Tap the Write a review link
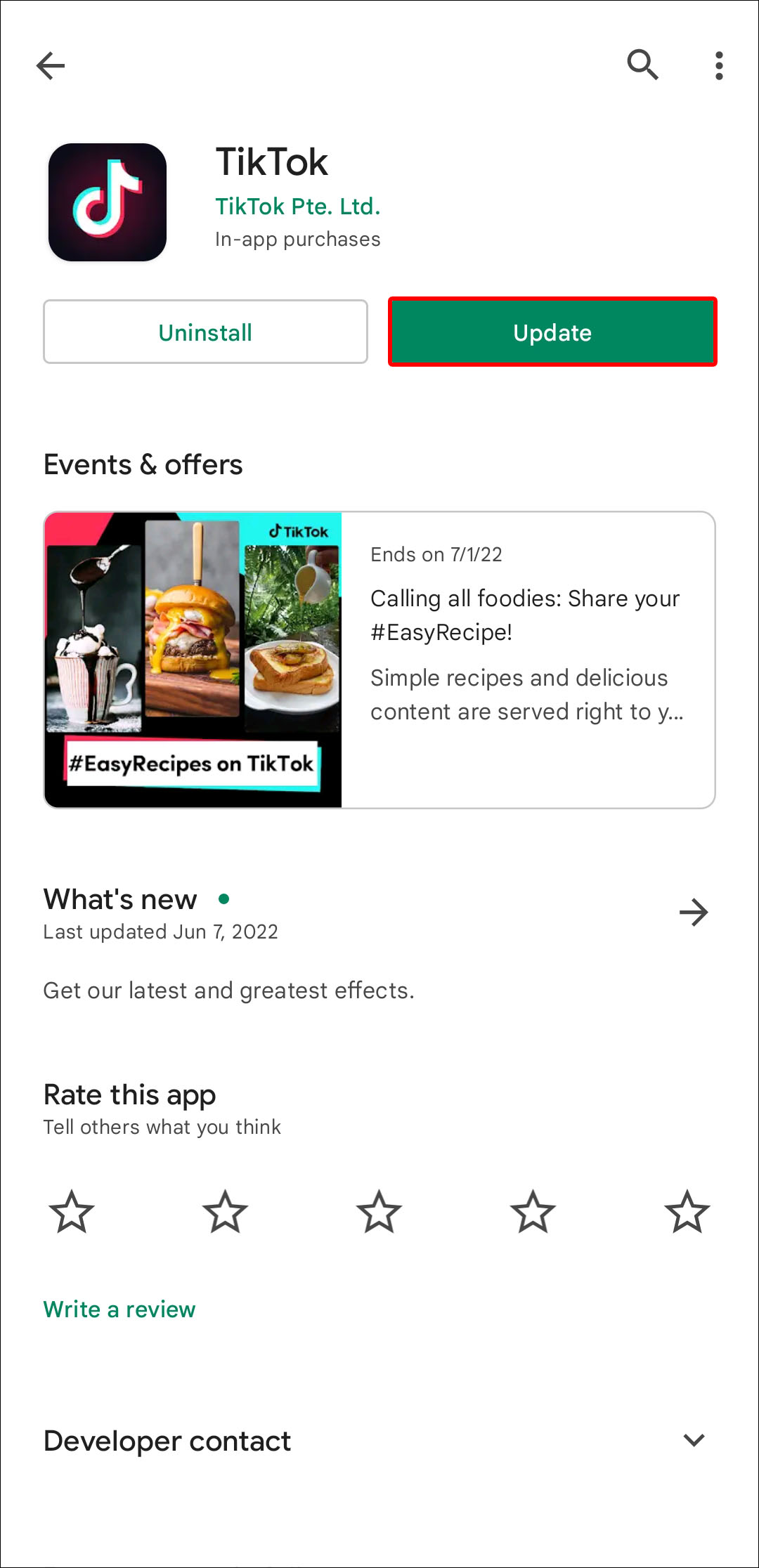 119,1309
